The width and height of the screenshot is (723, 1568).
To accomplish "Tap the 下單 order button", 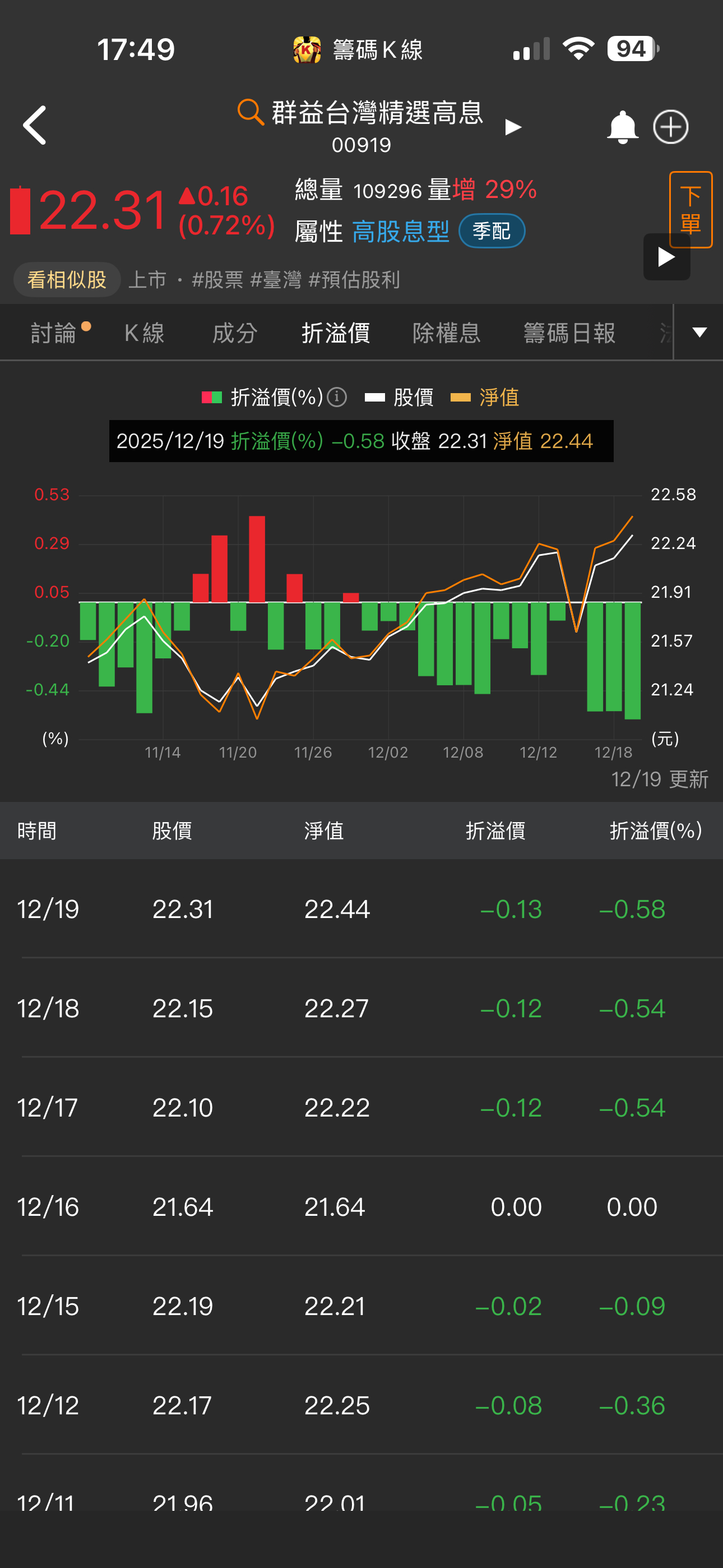I will pos(690,210).
